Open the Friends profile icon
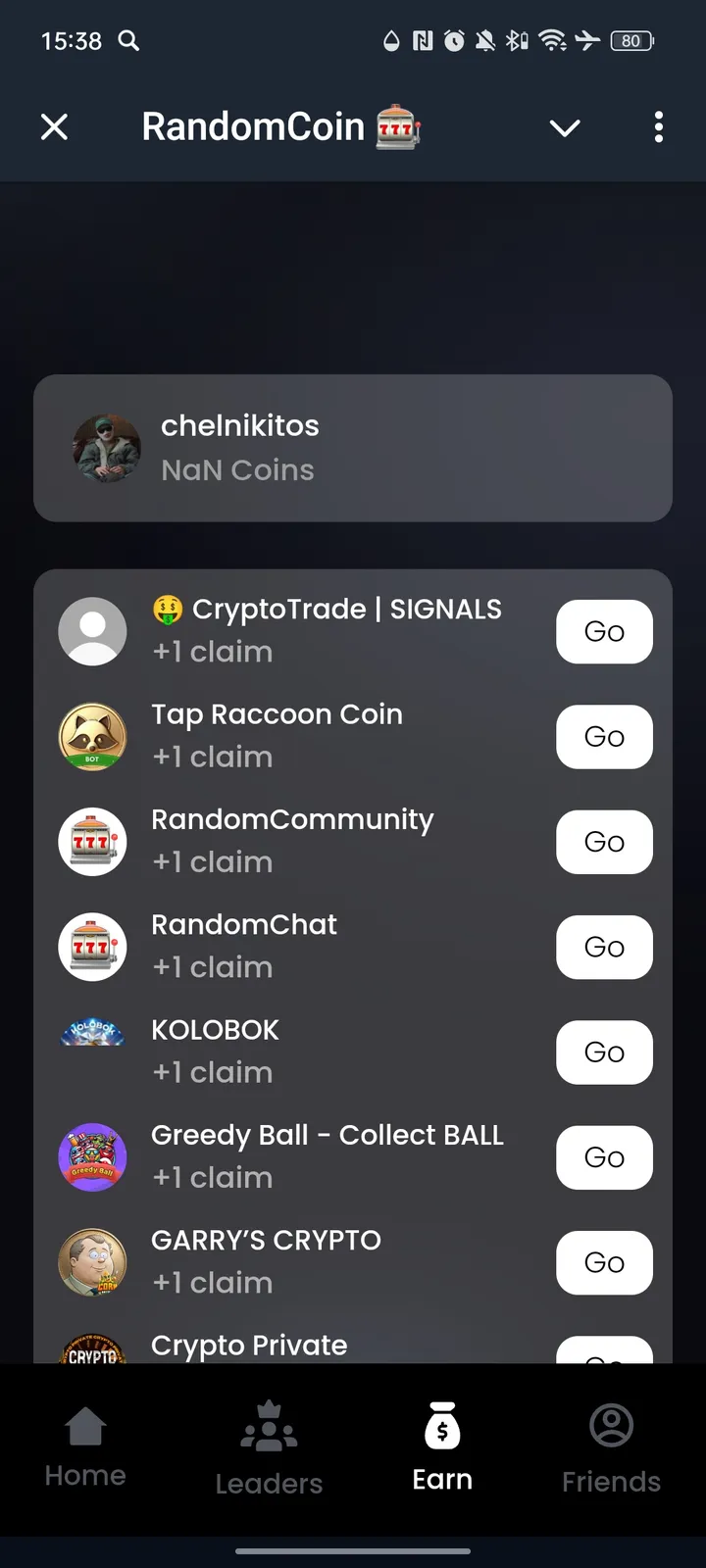 [611, 1427]
